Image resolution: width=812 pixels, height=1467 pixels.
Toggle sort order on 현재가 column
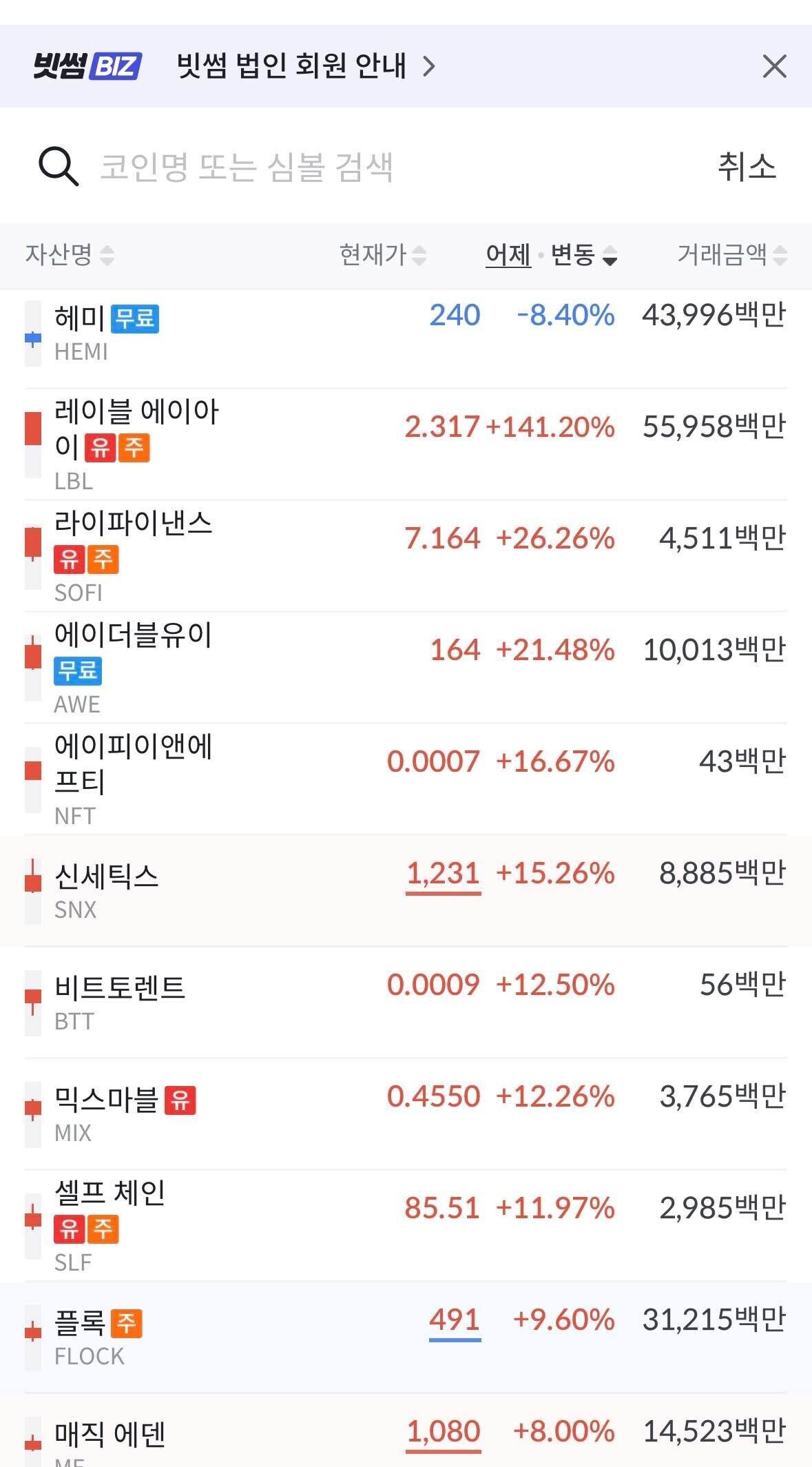pos(420,256)
